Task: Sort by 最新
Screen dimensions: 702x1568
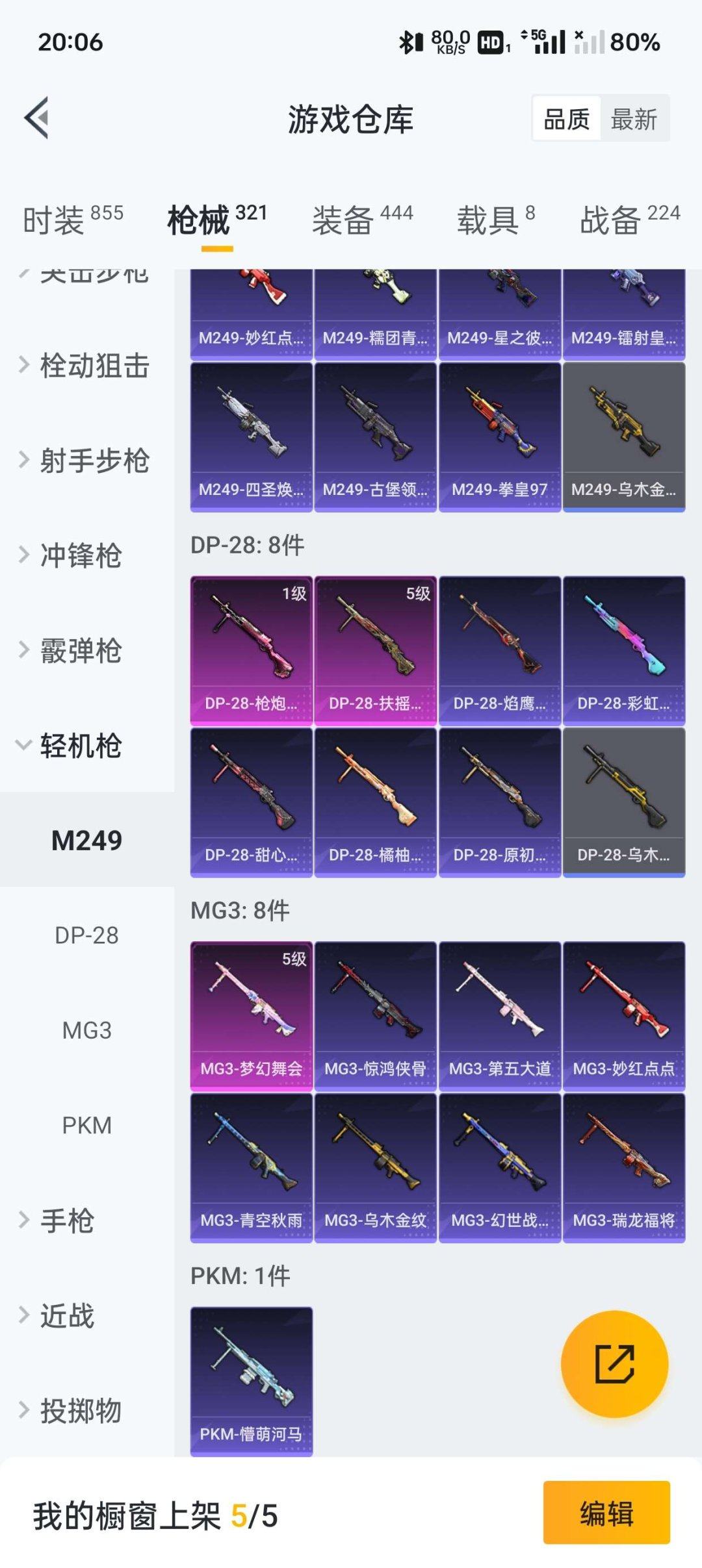Action: click(x=633, y=119)
